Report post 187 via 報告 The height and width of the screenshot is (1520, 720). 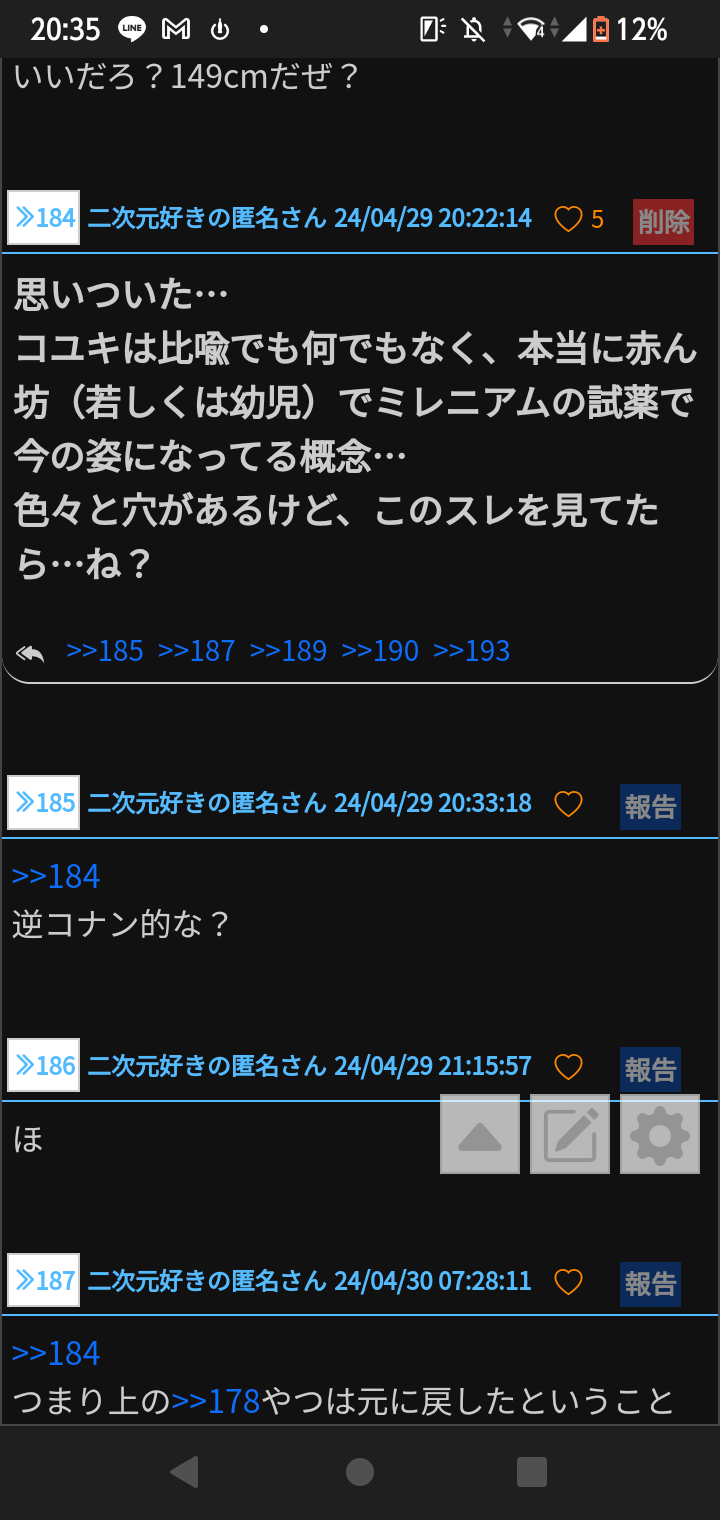(650, 1284)
